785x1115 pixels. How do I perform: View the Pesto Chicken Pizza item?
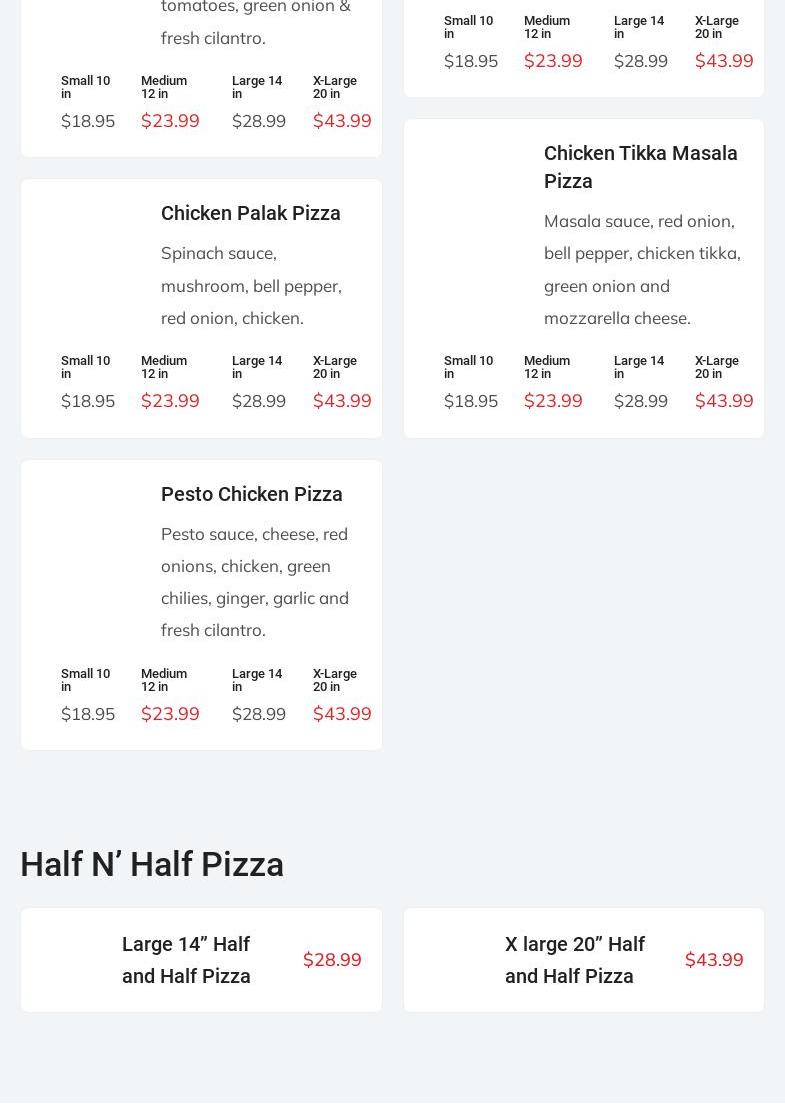click(x=251, y=494)
